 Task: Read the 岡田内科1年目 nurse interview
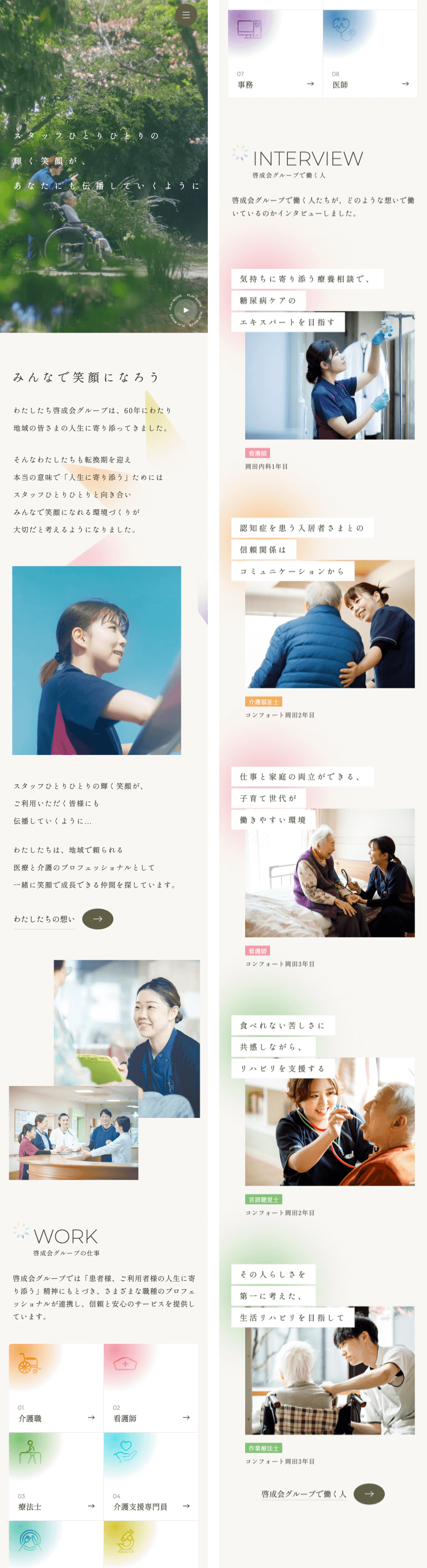(329, 375)
